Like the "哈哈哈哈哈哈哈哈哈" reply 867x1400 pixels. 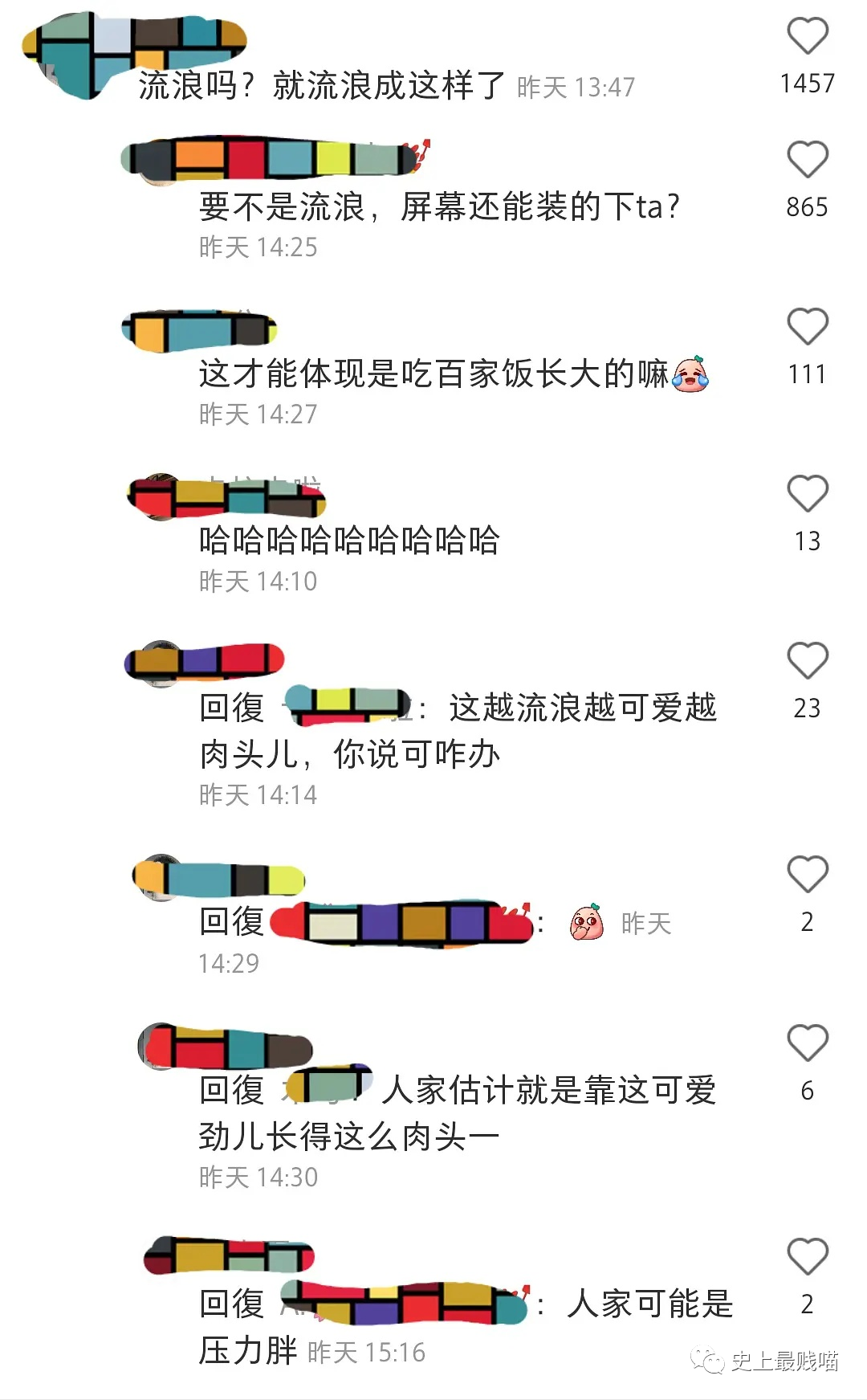coord(807,493)
